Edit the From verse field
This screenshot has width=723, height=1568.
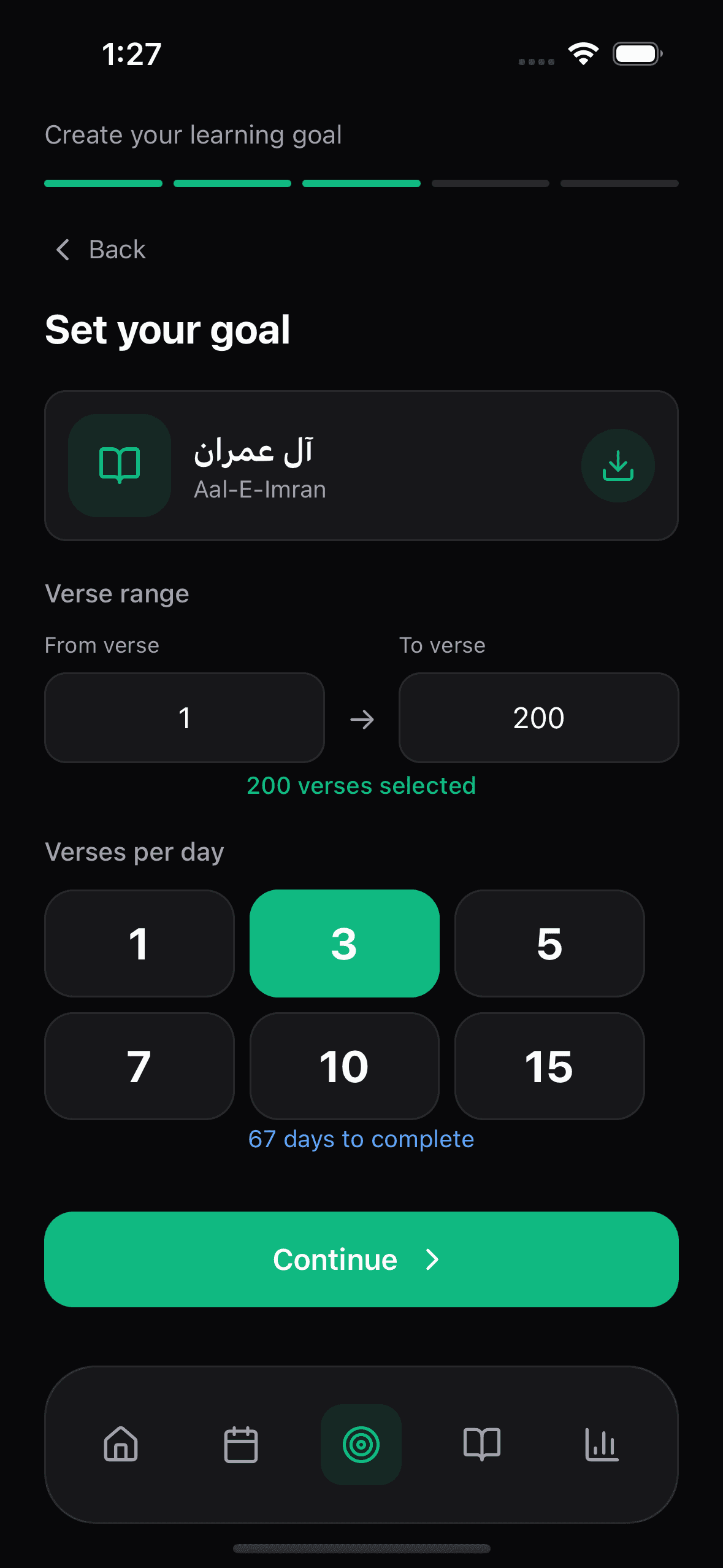(185, 718)
